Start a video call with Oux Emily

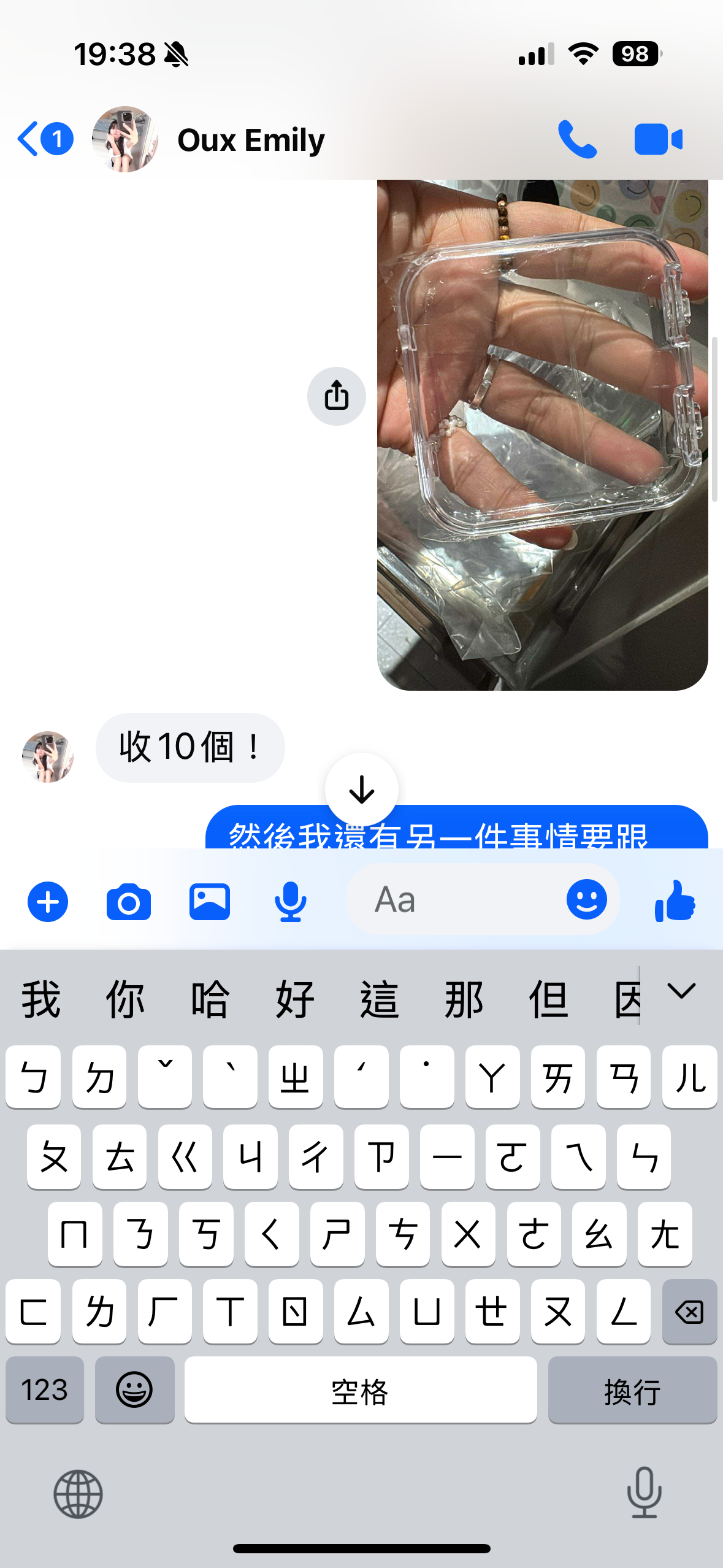tap(657, 139)
